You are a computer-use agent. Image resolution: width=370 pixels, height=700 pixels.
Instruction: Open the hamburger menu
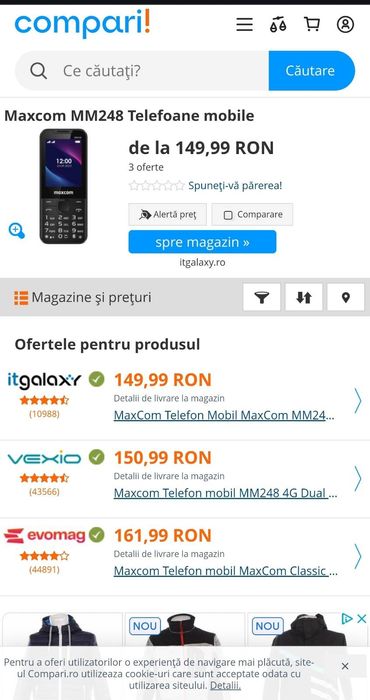245,24
